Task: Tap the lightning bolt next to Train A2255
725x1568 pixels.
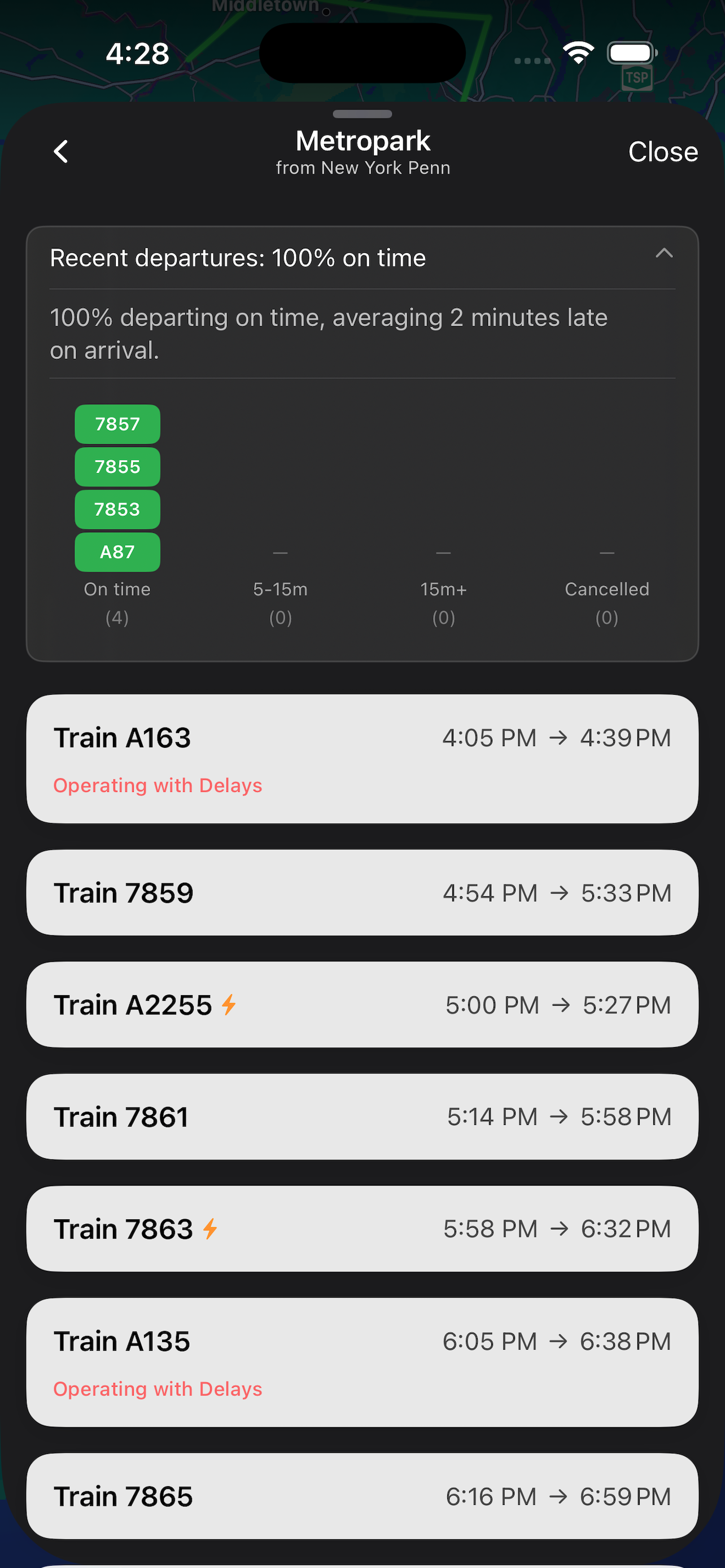Action: (228, 1004)
